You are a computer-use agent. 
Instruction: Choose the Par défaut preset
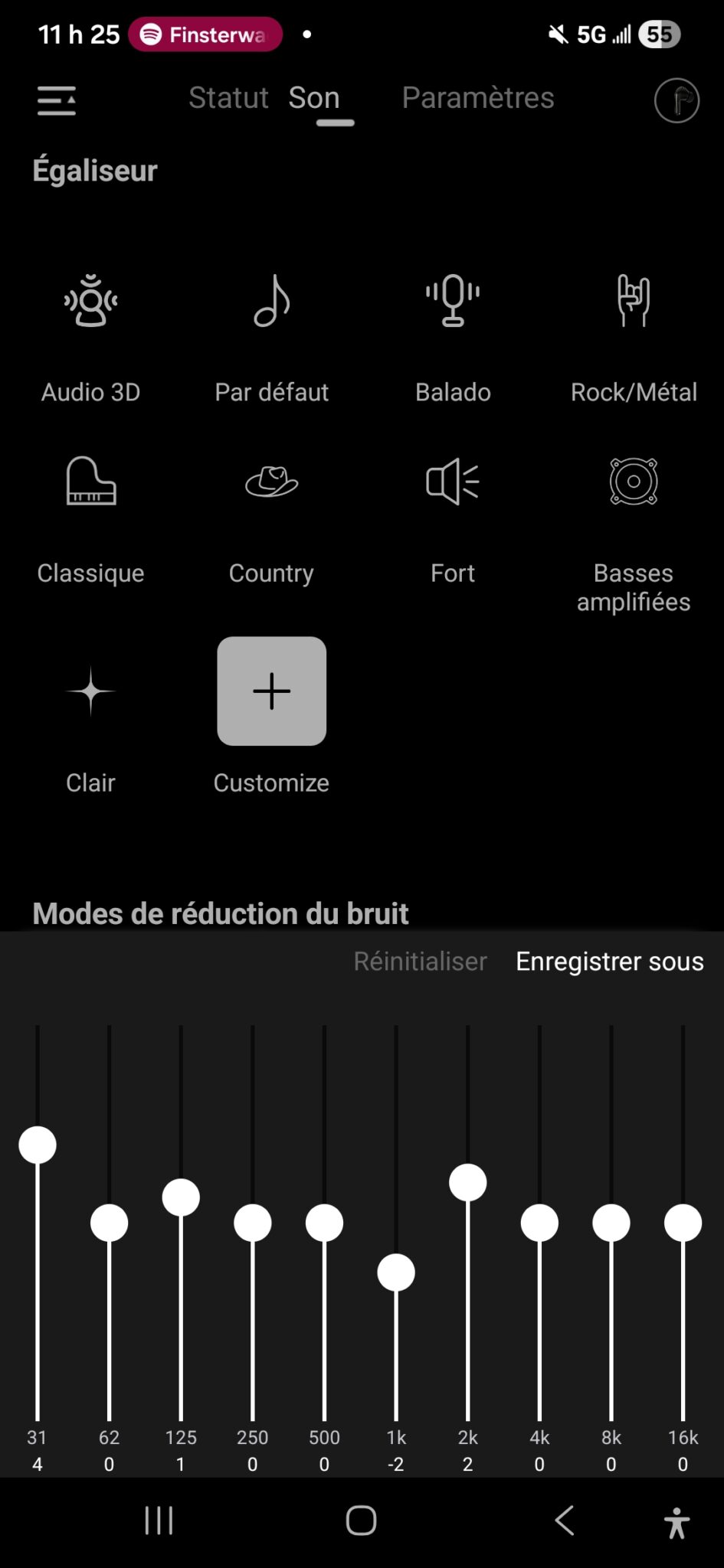271,302
